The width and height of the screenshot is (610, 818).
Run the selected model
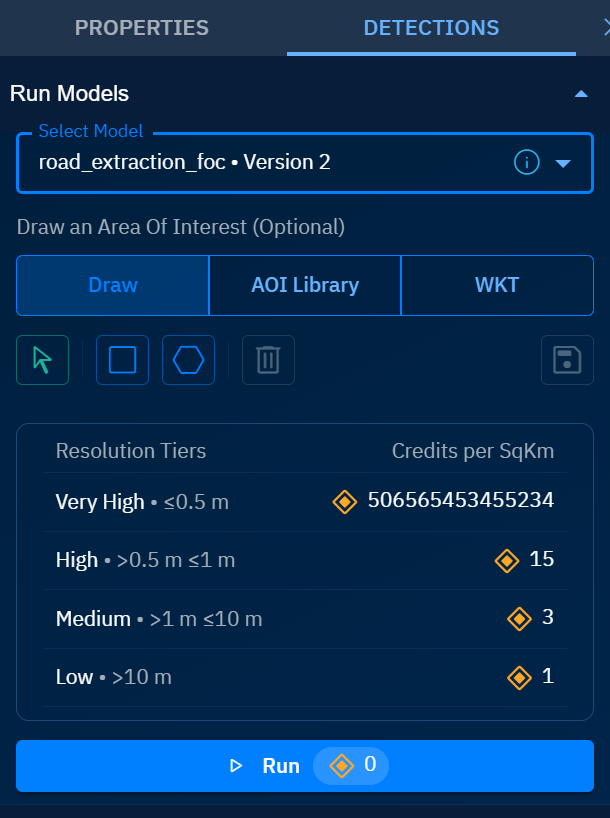(305, 766)
